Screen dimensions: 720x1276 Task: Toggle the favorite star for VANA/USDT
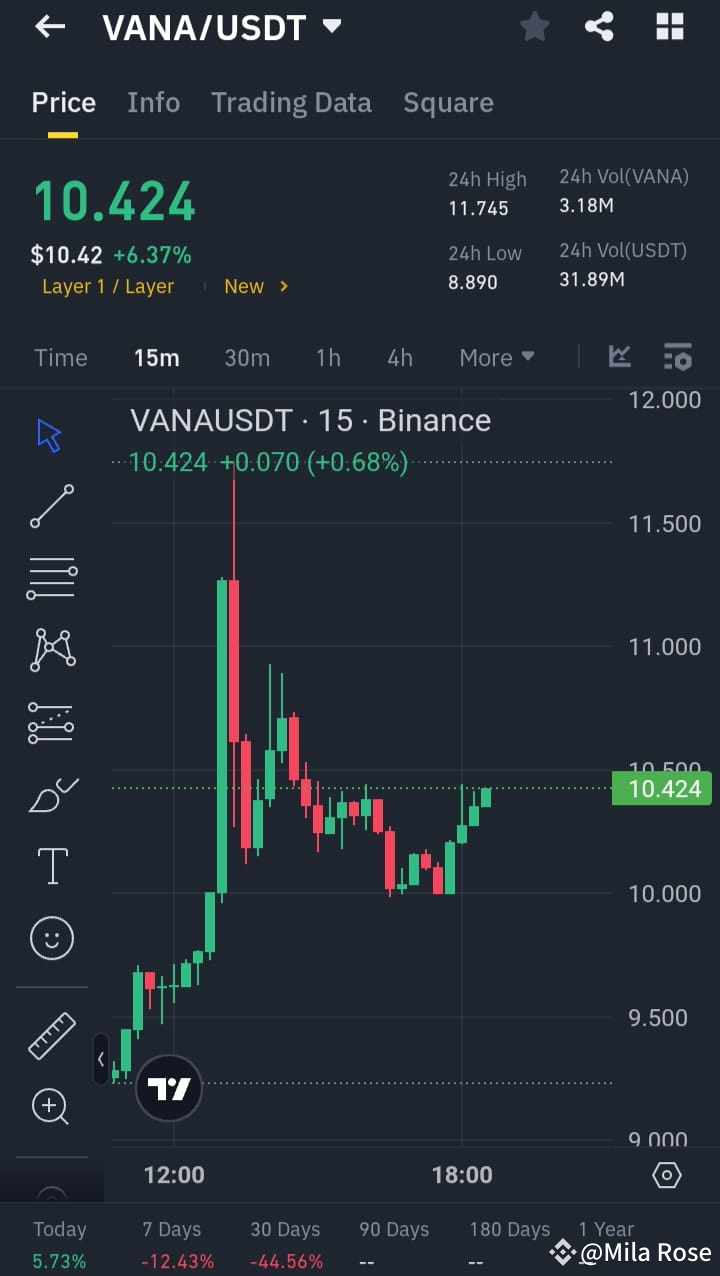[534, 27]
